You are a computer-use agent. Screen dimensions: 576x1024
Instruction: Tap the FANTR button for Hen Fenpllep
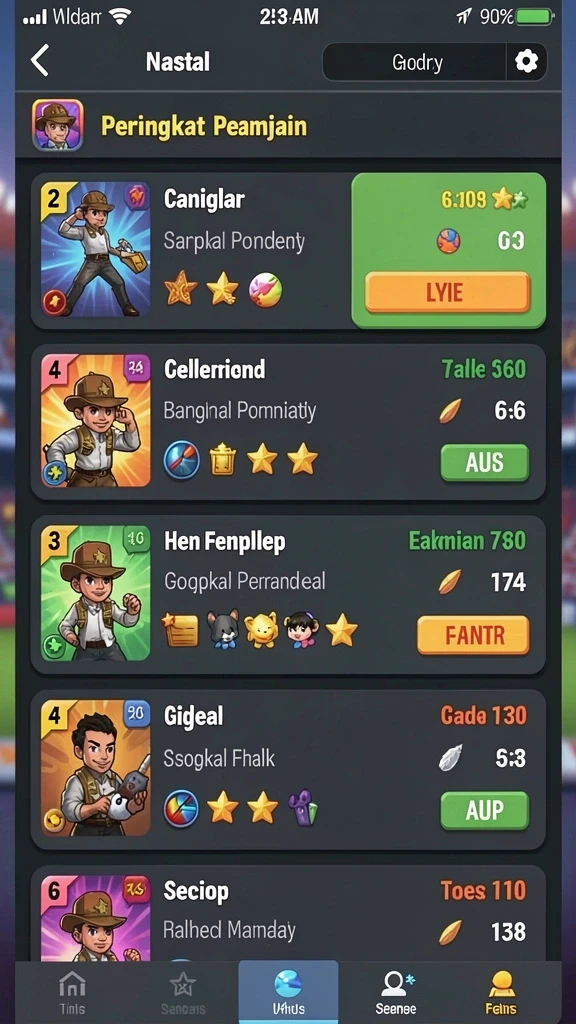473,635
